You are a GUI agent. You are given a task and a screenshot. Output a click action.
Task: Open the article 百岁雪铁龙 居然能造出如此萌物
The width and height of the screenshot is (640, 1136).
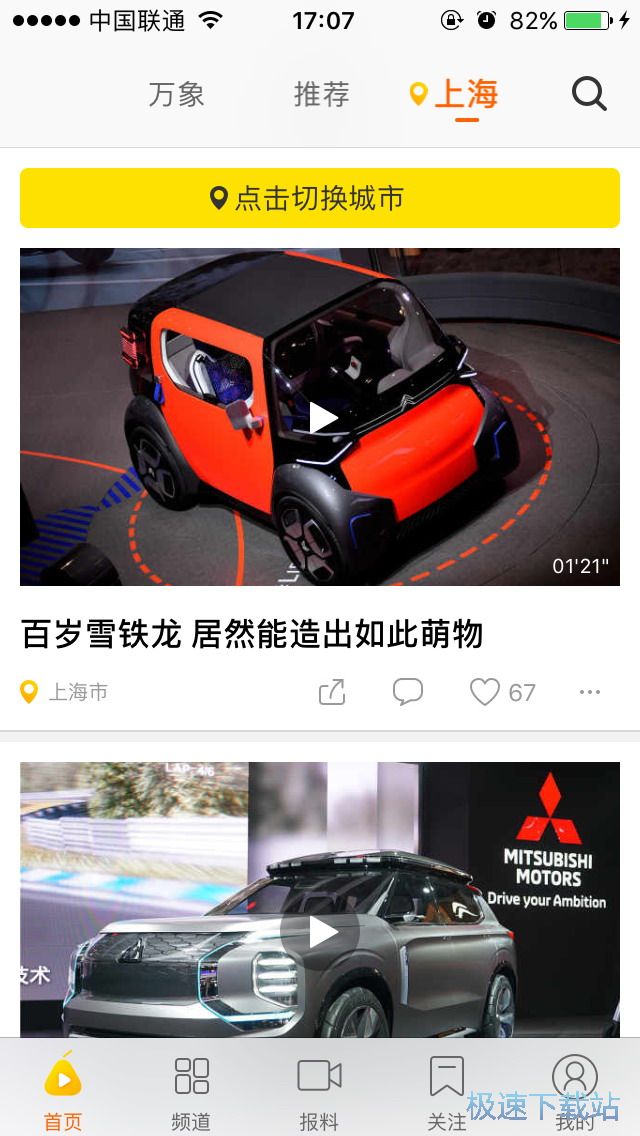(x=252, y=634)
